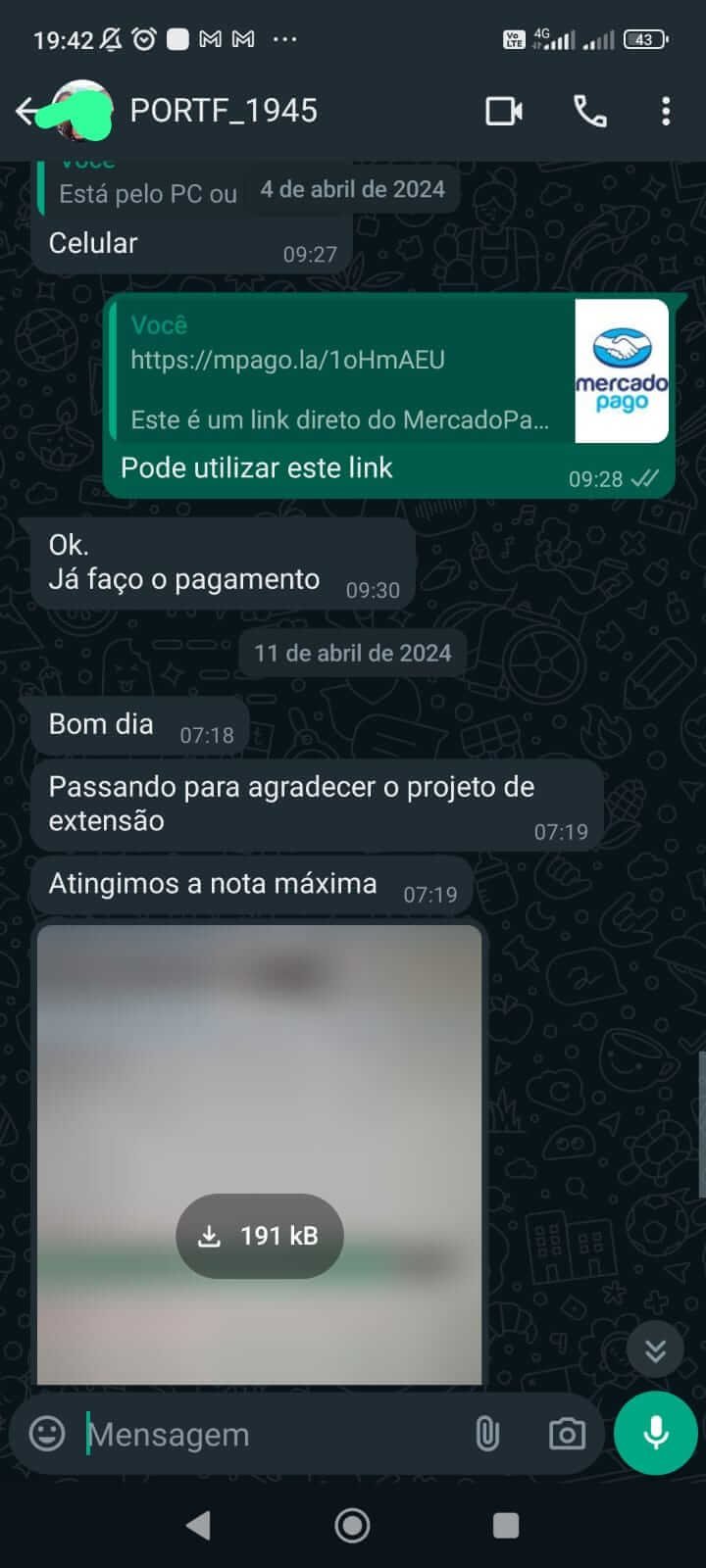
Task: Download the 191 kB image
Action: [x=260, y=1236]
